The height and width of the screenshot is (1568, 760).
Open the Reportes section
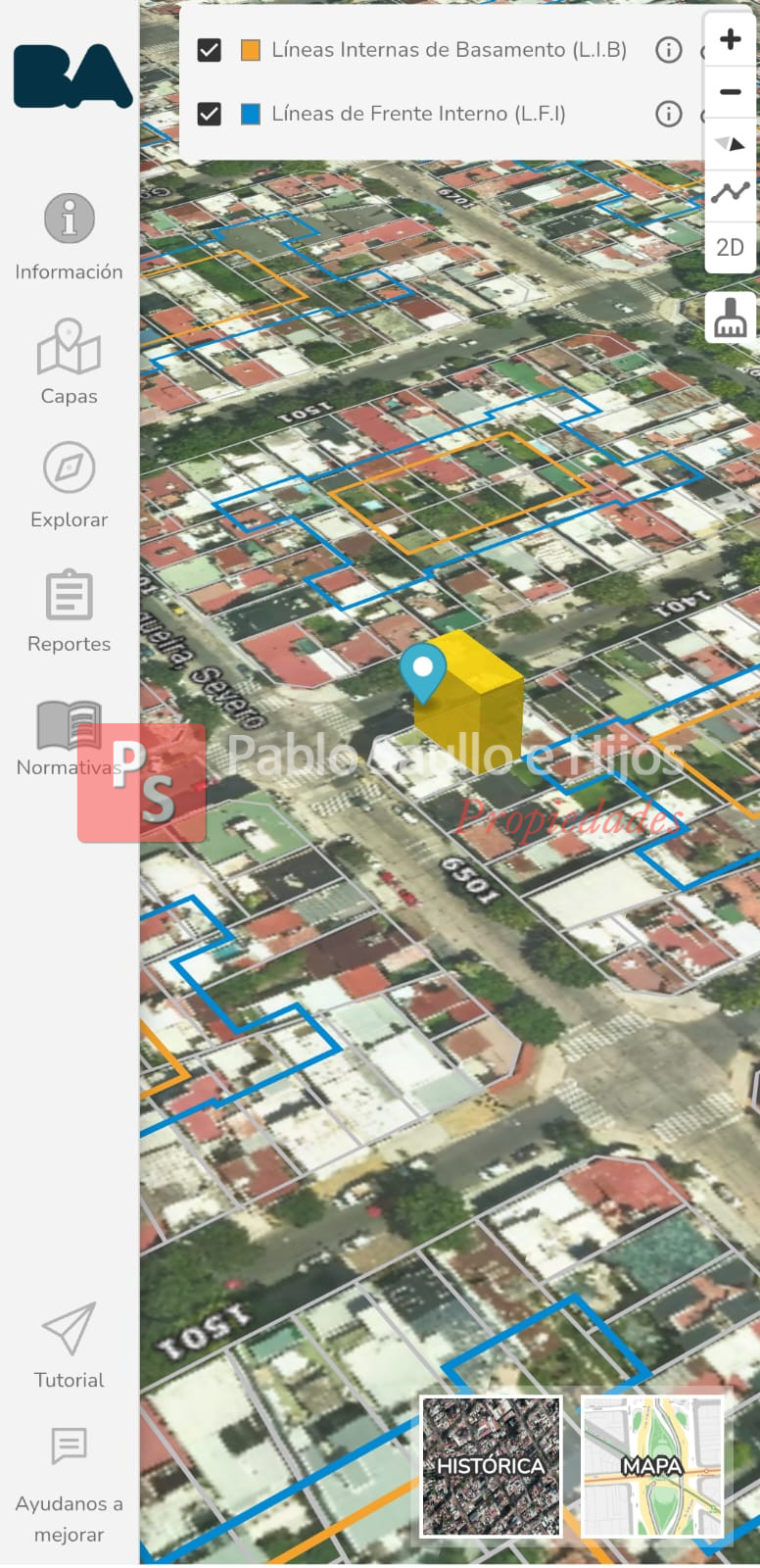[x=69, y=610]
